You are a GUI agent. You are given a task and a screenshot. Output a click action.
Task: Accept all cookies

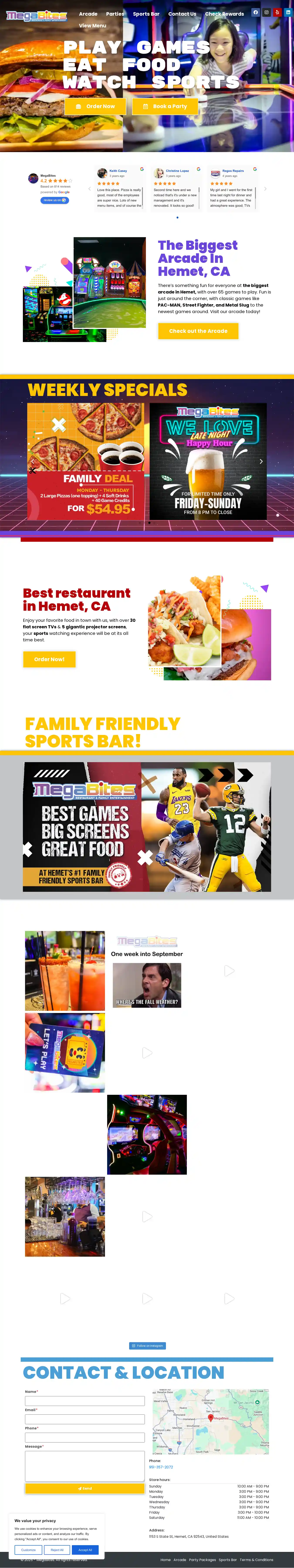click(x=85, y=1550)
